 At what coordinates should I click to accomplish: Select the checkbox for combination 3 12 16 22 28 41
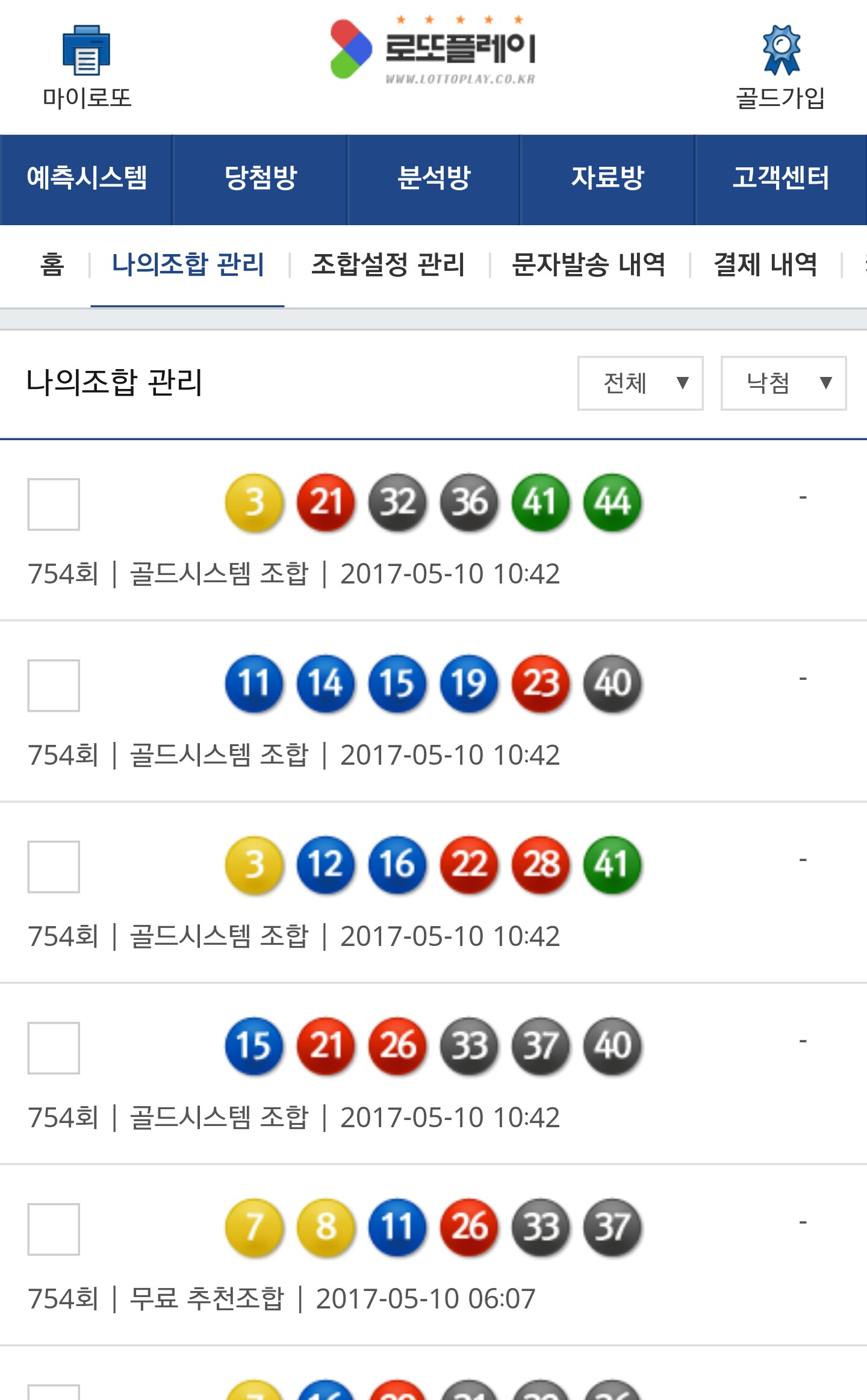pos(54,866)
